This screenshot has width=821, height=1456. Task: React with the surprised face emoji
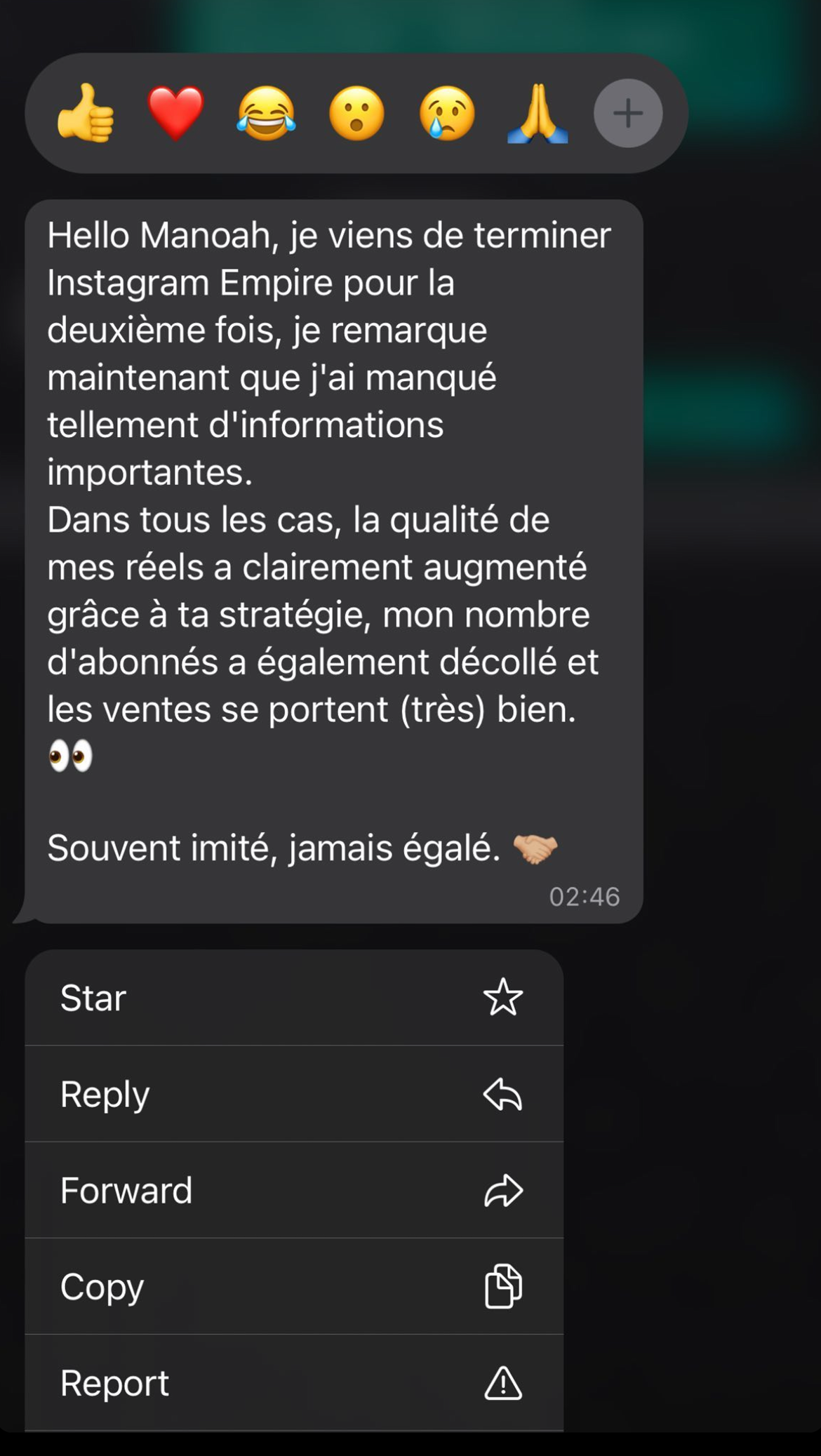[x=356, y=114]
